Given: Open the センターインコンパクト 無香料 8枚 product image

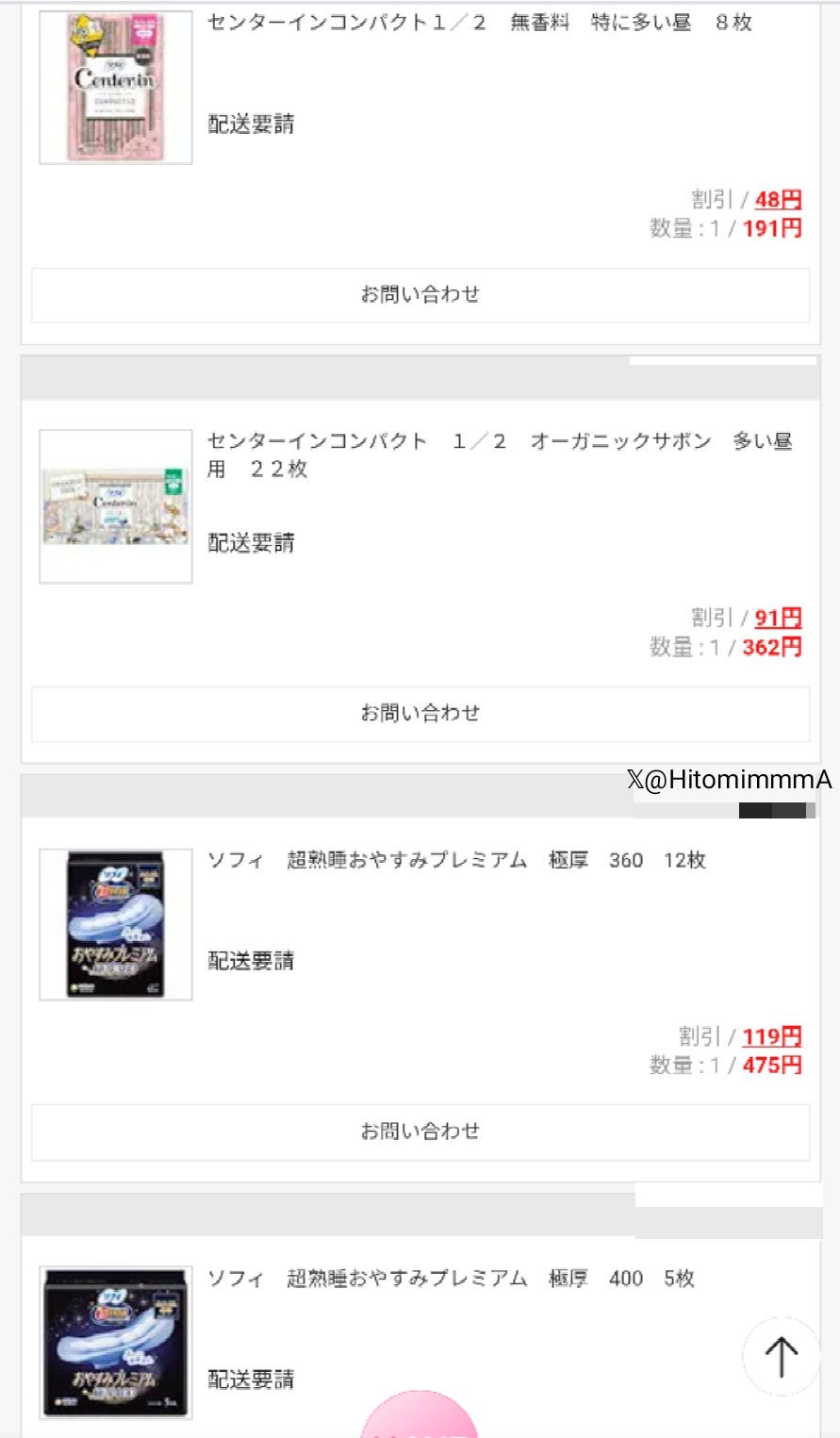Looking at the screenshot, I should 116,87.
